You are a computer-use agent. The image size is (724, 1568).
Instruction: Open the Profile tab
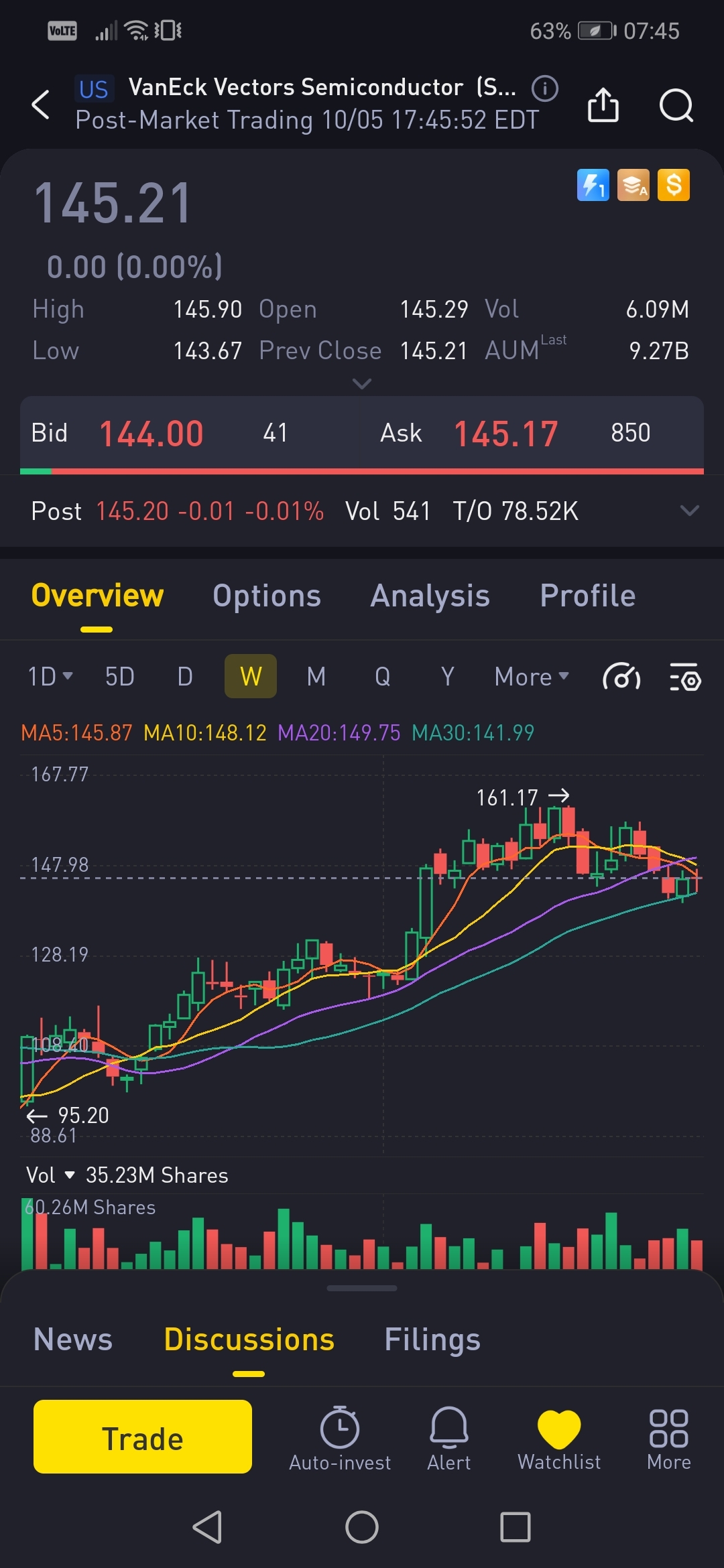[587, 596]
